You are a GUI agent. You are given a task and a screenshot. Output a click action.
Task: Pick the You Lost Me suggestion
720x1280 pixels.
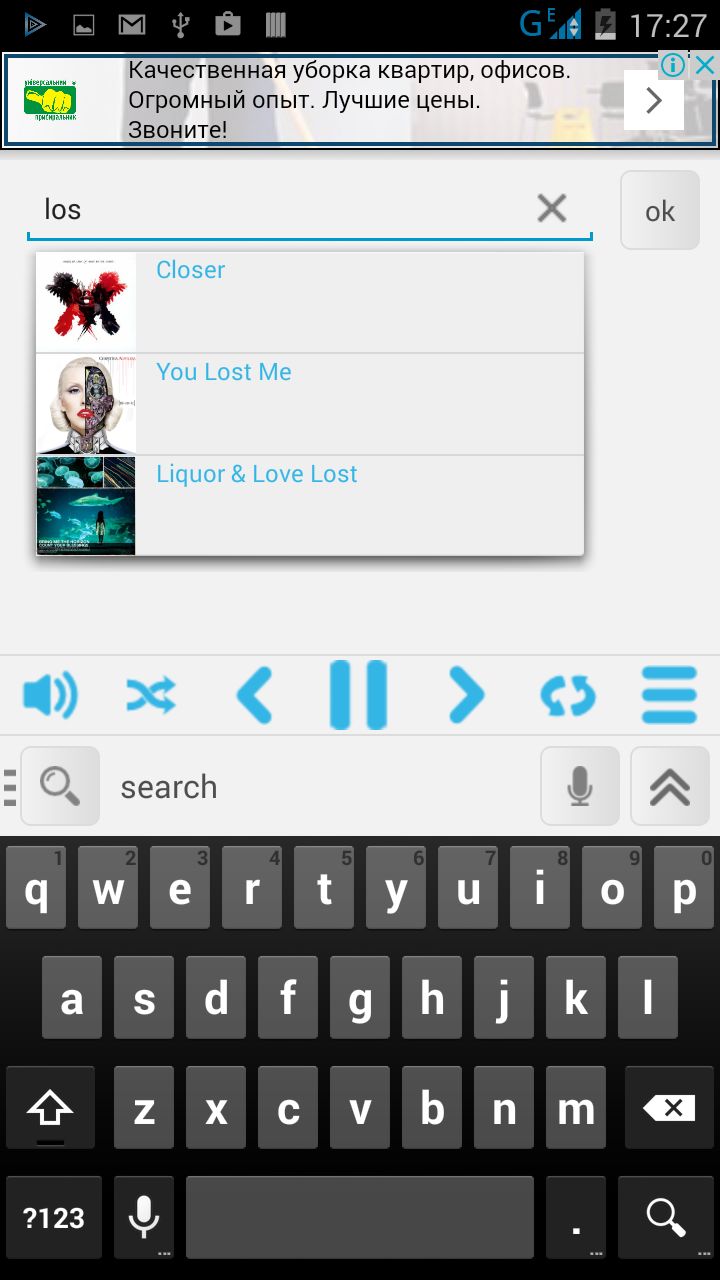tap(310, 404)
